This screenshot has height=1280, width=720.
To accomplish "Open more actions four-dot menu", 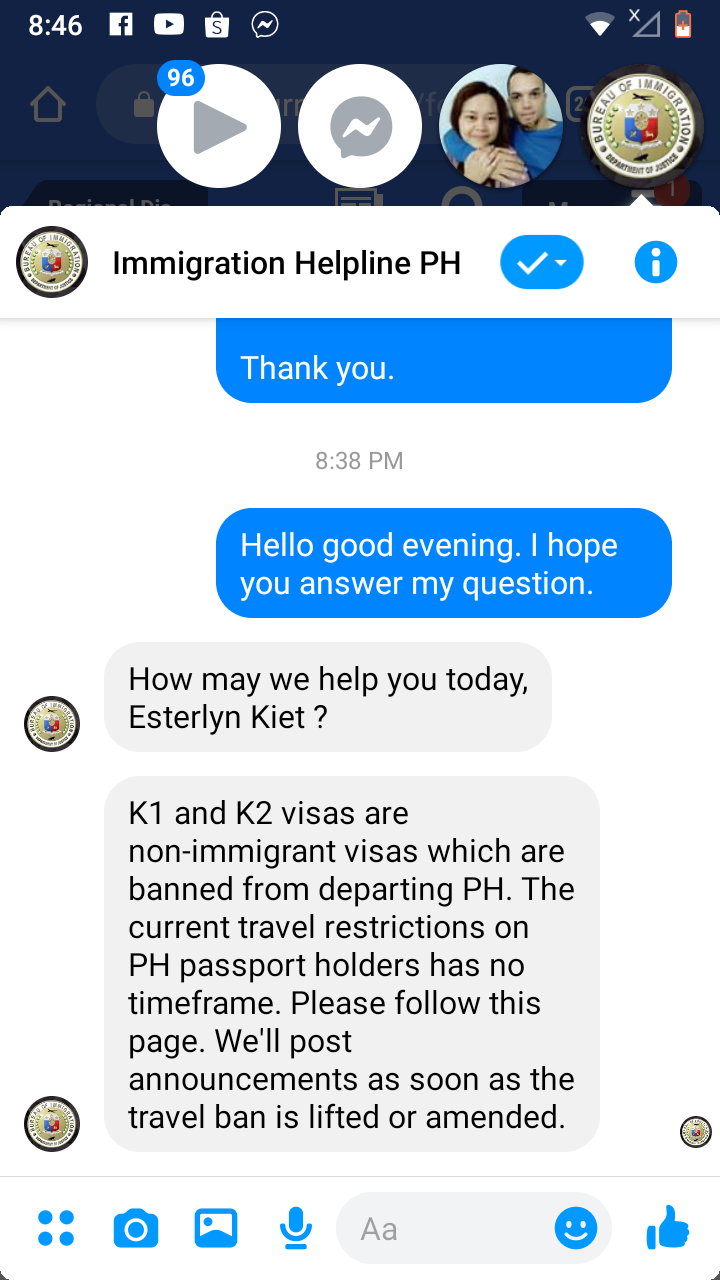I will tap(56, 1228).
